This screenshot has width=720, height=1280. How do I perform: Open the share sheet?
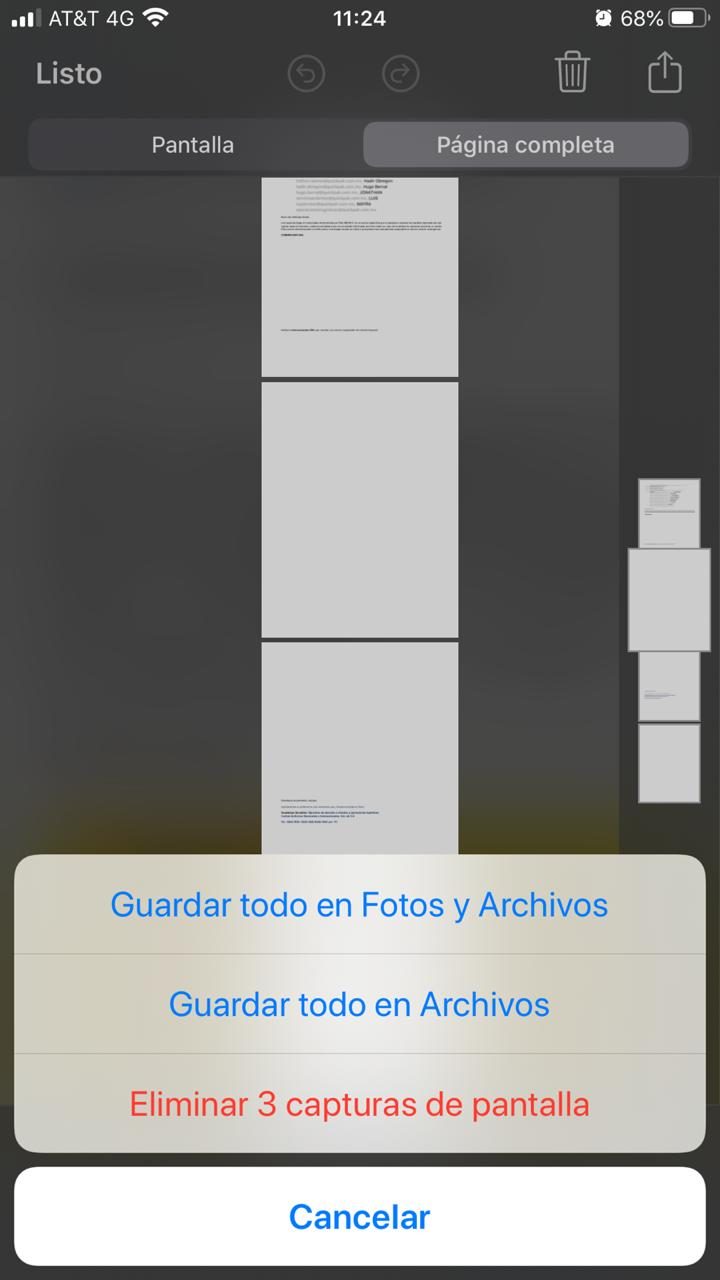[x=664, y=73]
